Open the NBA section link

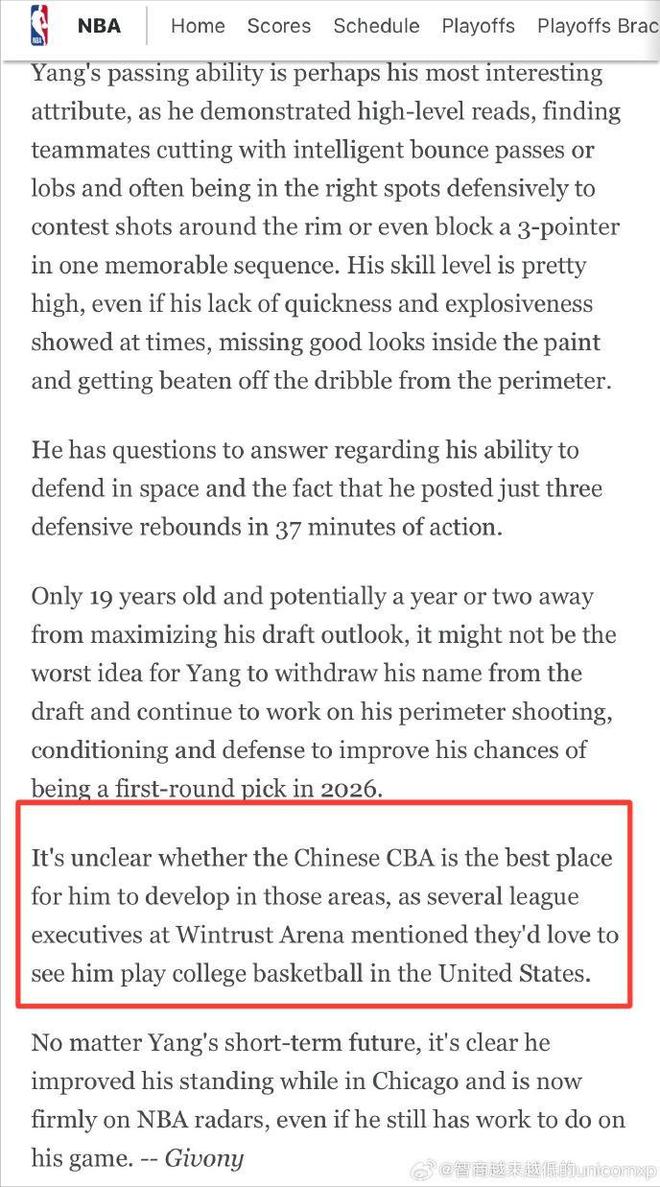click(98, 26)
